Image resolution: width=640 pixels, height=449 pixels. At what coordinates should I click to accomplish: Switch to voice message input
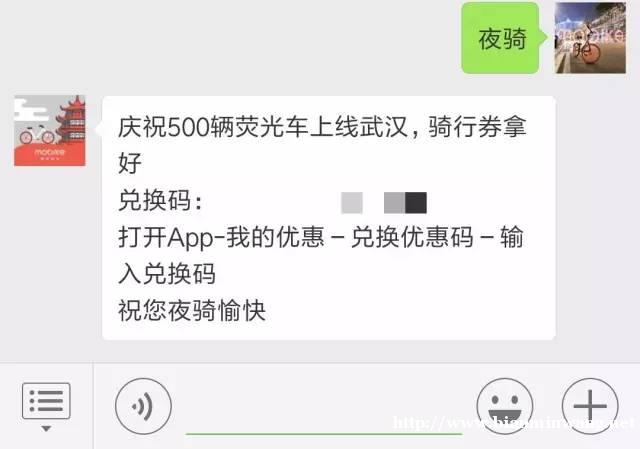click(144, 406)
